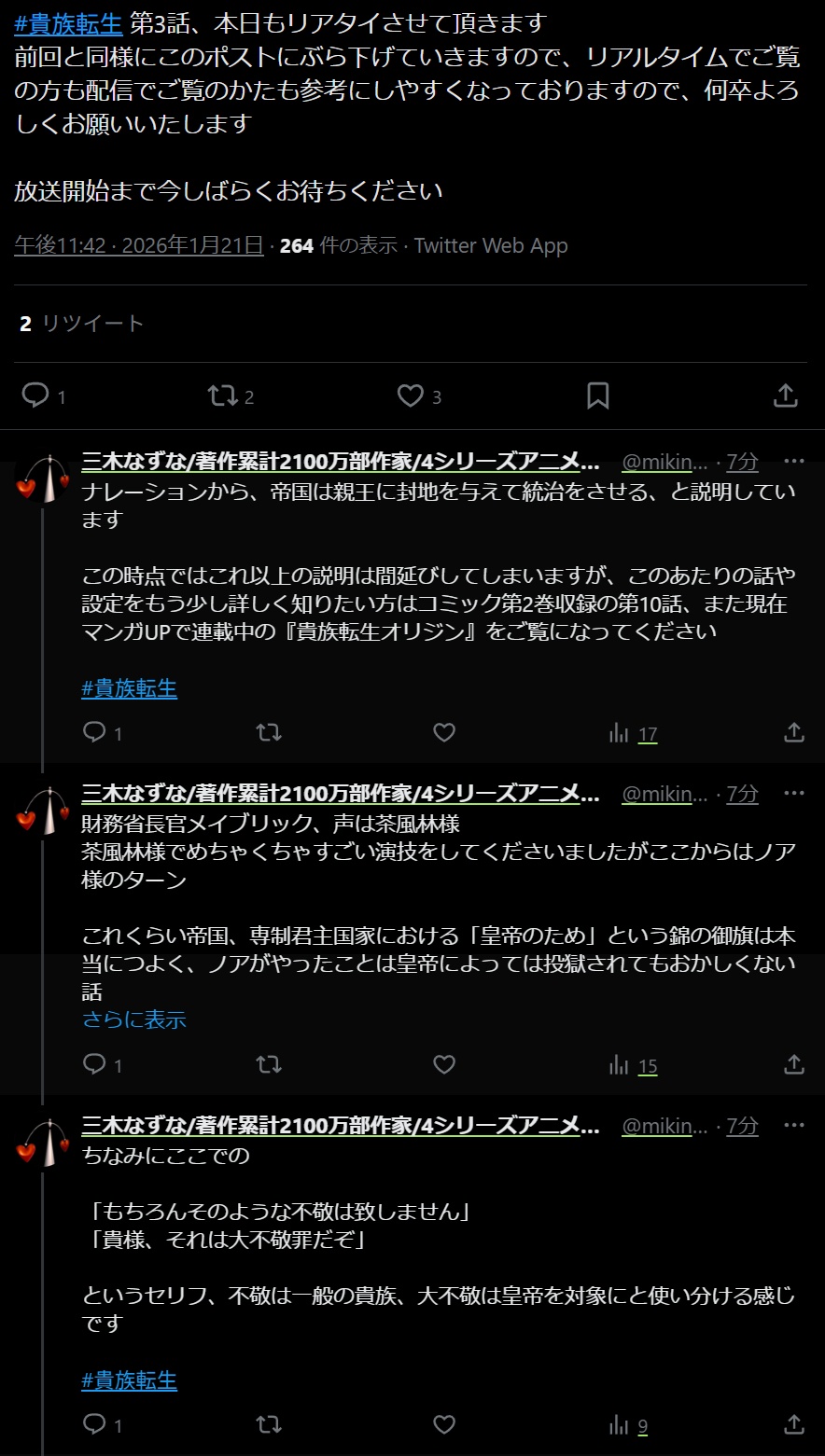The width and height of the screenshot is (825, 1456).
Task: Bookmark the main 第3話 post
Action: pos(598,396)
